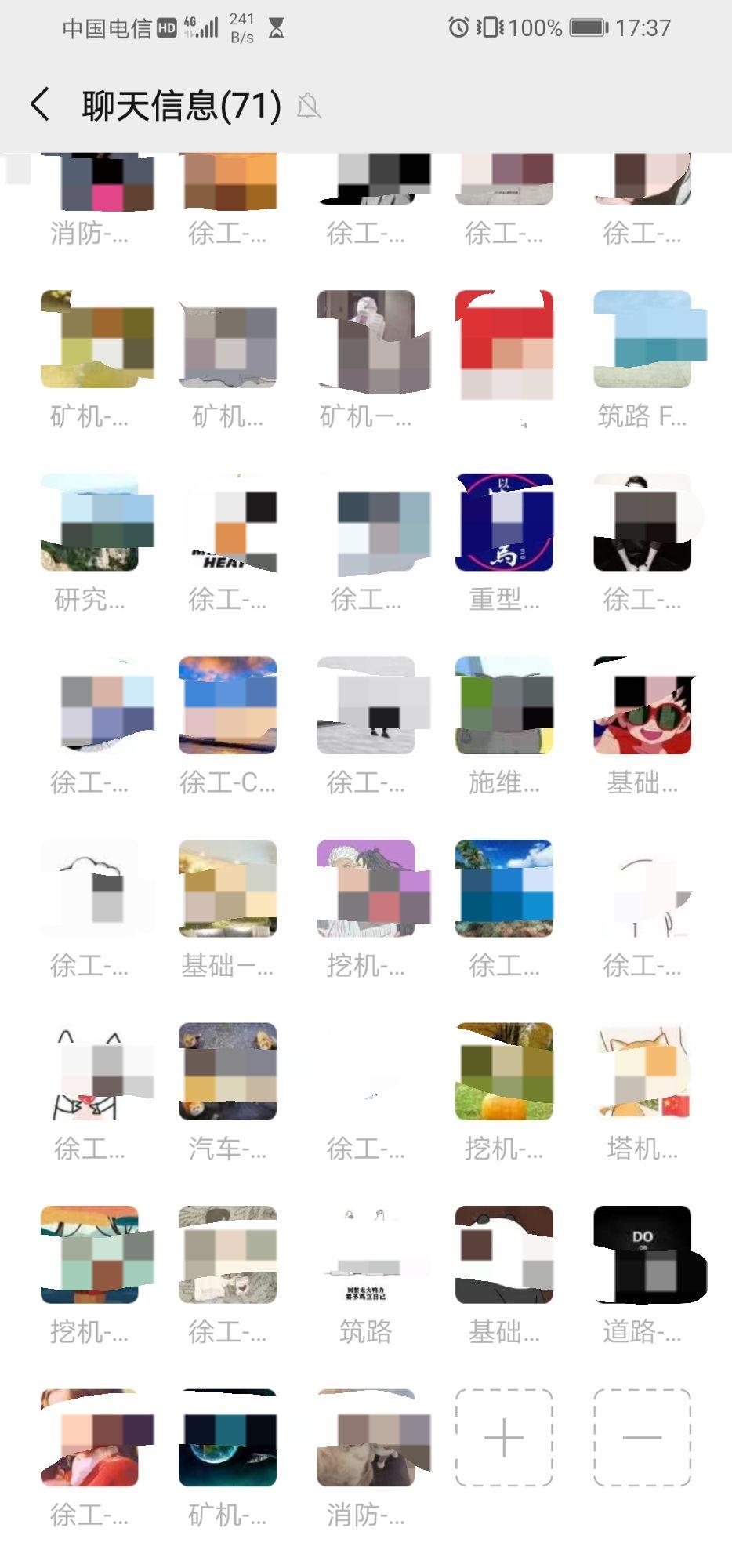The height and width of the screenshot is (1568, 732).
Task: Open member 施维...
Action: tap(504, 705)
